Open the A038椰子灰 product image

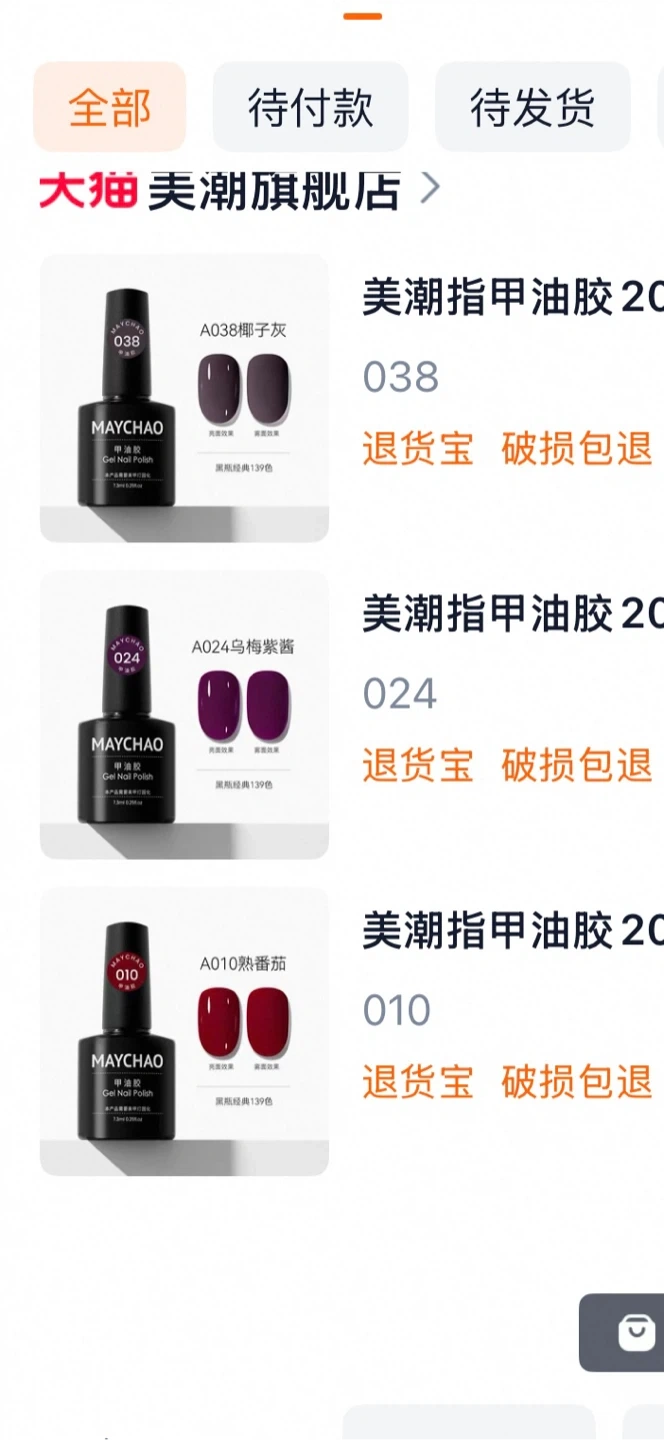(184, 398)
